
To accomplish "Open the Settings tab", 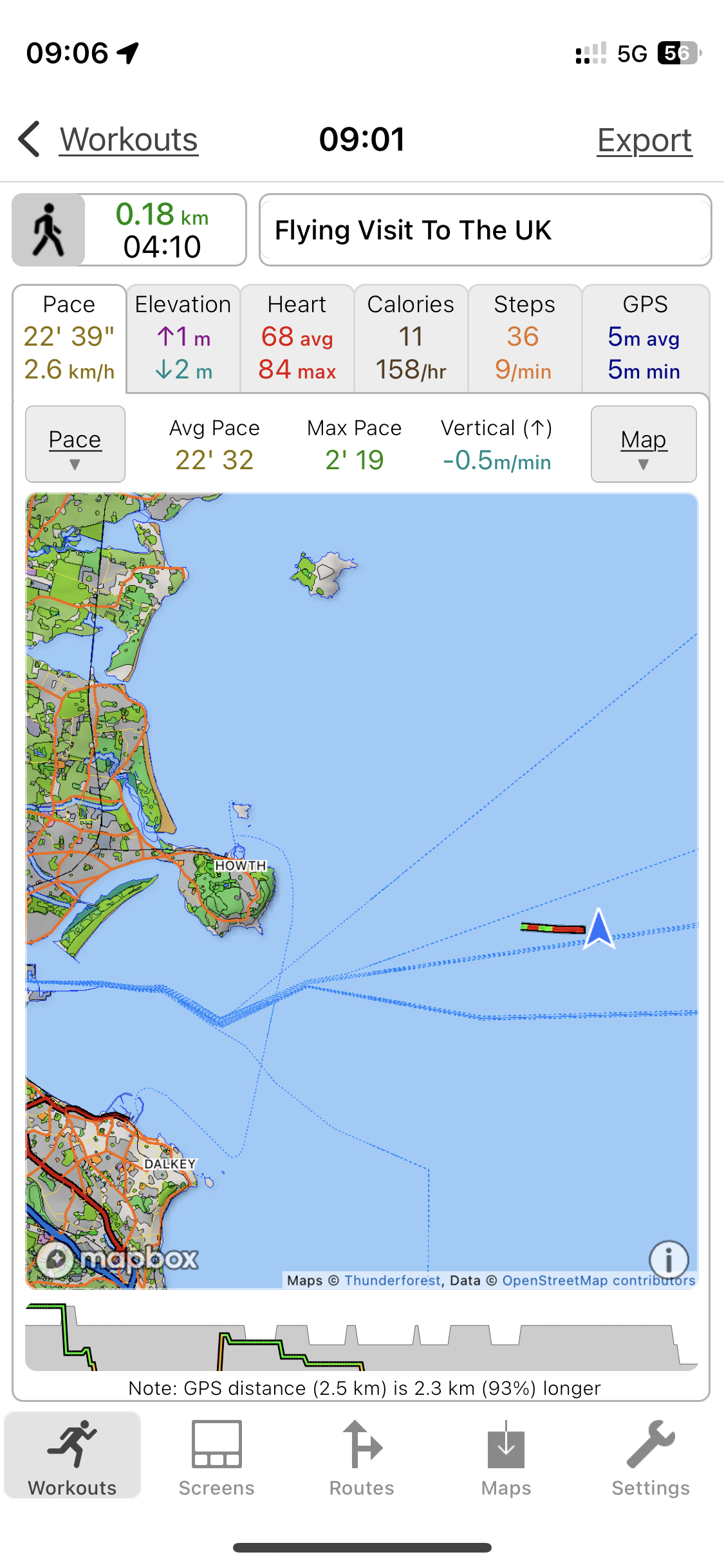I will click(651, 1457).
